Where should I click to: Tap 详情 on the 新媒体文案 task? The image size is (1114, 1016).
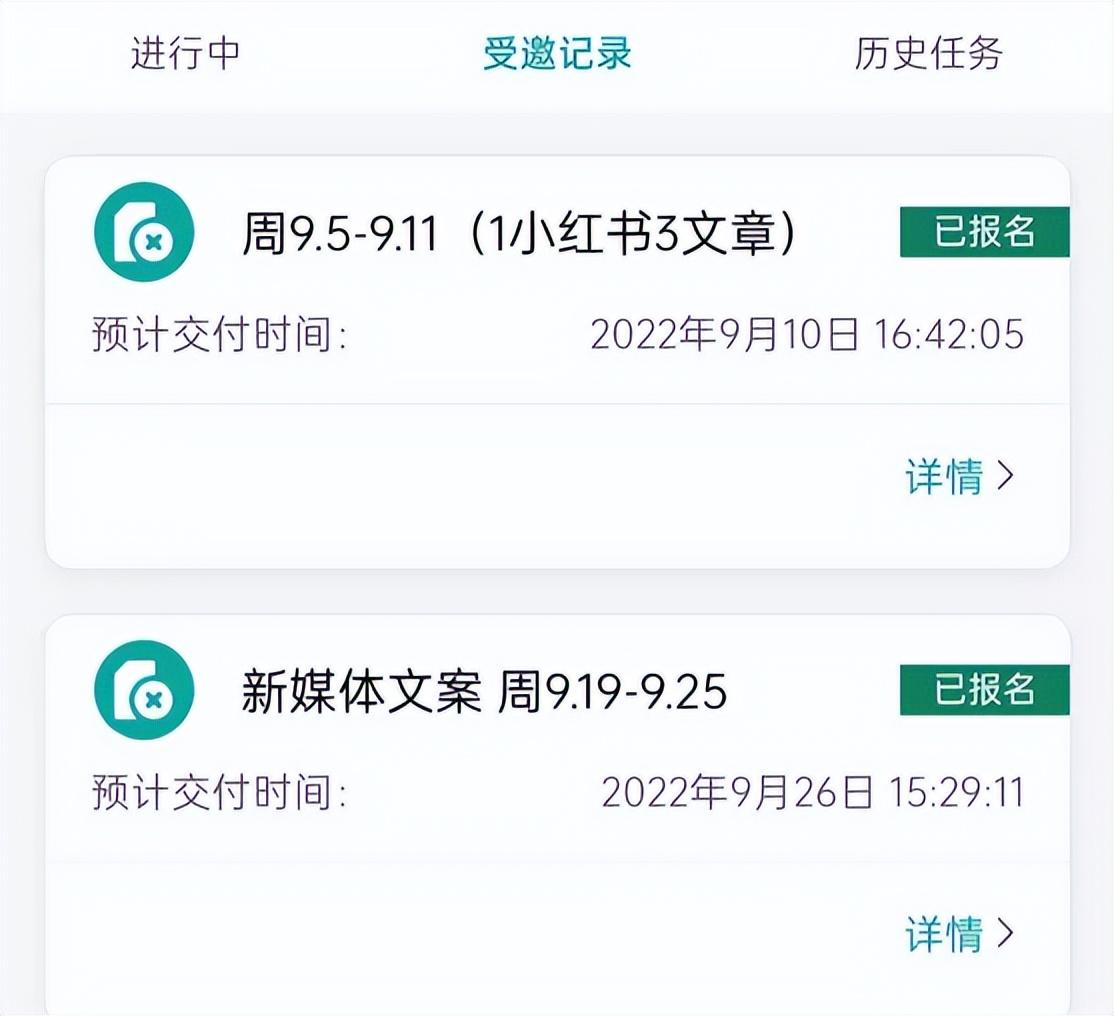[959, 934]
